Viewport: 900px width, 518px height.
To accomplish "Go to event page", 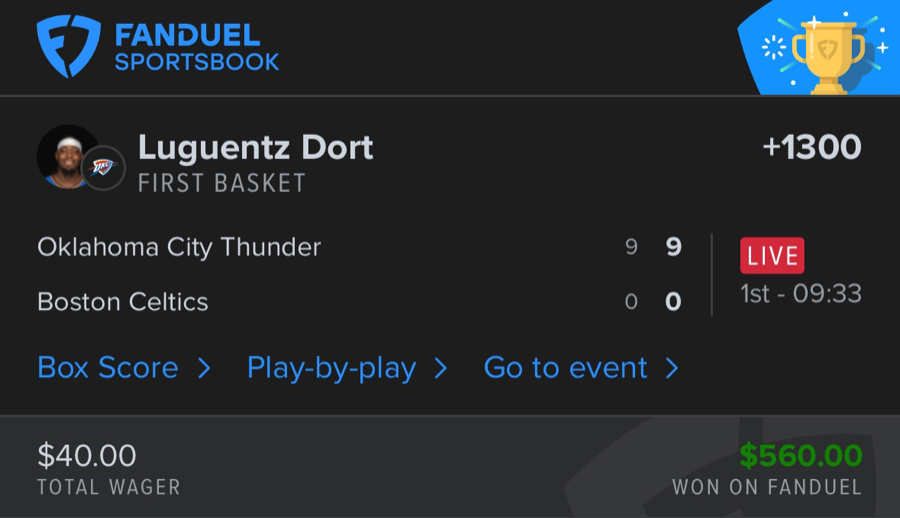I will [x=580, y=368].
